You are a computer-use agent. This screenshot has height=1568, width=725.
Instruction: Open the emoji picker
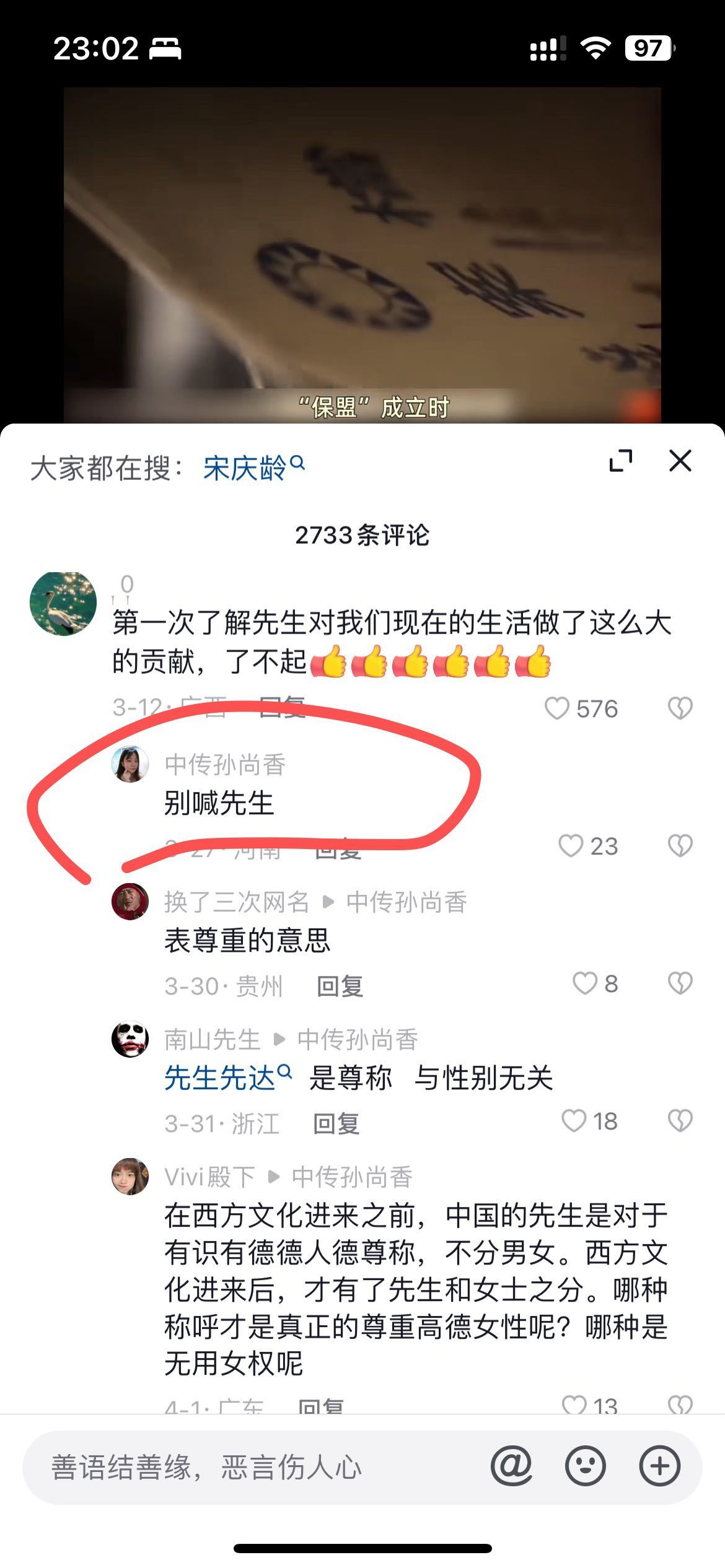tap(585, 1466)
